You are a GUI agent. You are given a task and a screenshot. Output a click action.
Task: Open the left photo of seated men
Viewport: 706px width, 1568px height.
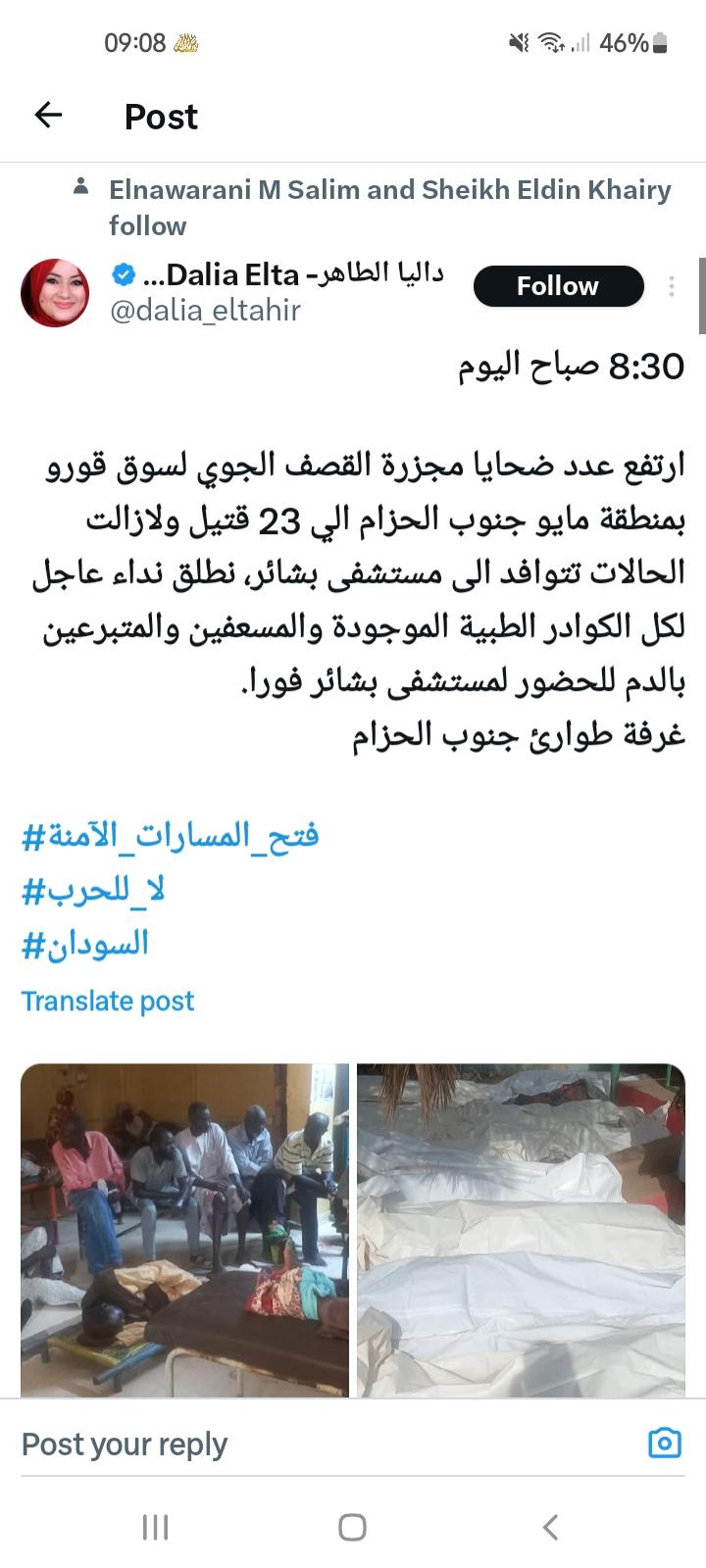(185, 1230)
